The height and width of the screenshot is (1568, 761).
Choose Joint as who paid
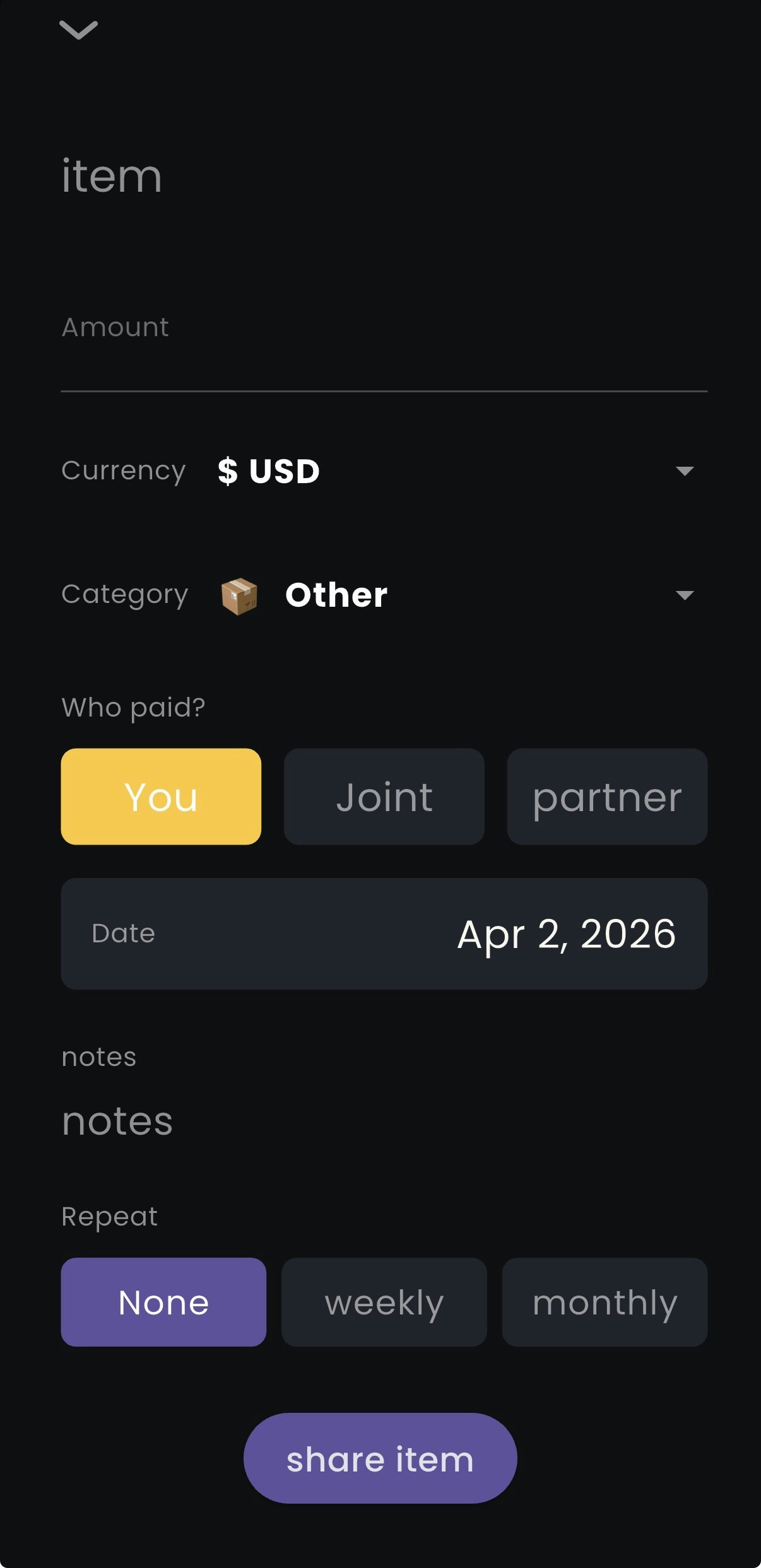point(384,797)
